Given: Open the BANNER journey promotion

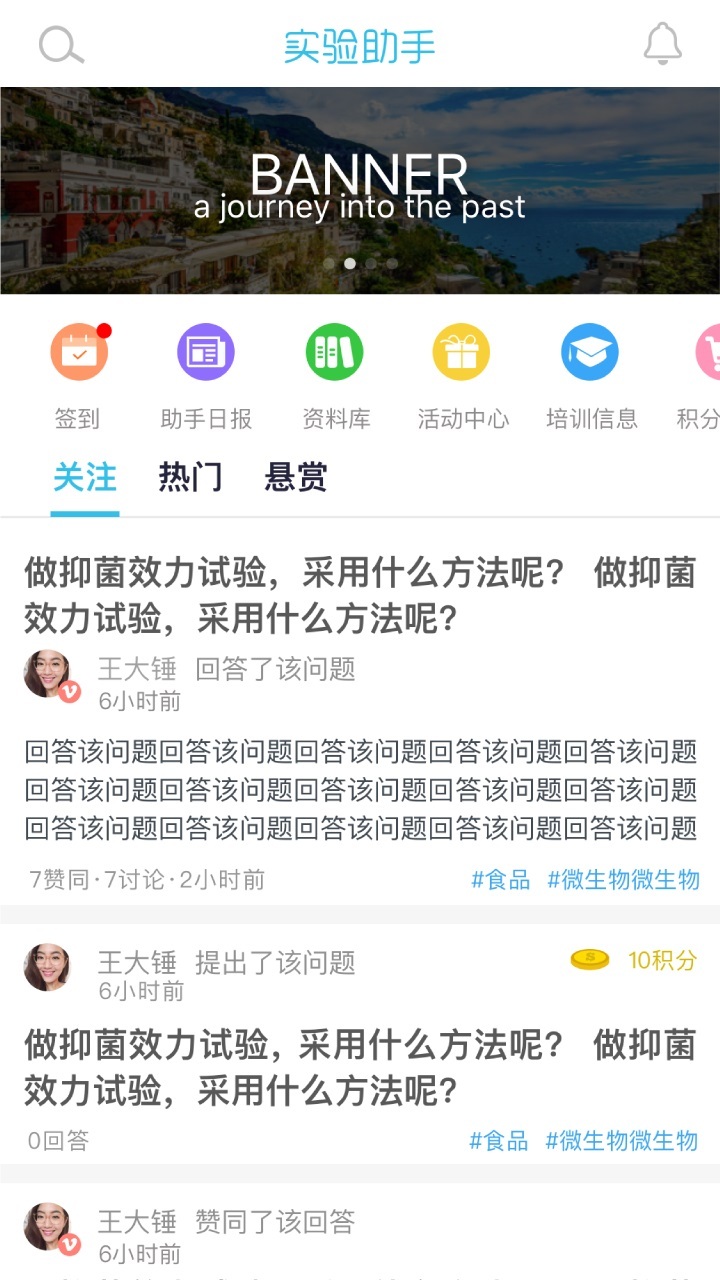Looking at the screenshot, I should point(360,190).
